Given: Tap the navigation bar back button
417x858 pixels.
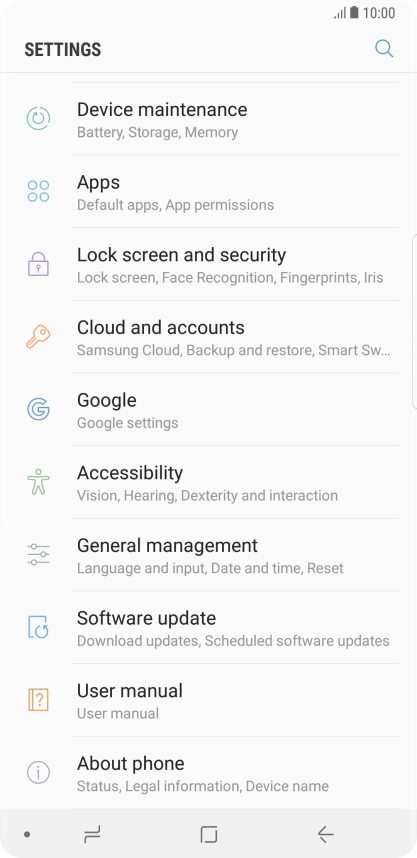Looking at the screenshot, I should [x=325, y=834].
